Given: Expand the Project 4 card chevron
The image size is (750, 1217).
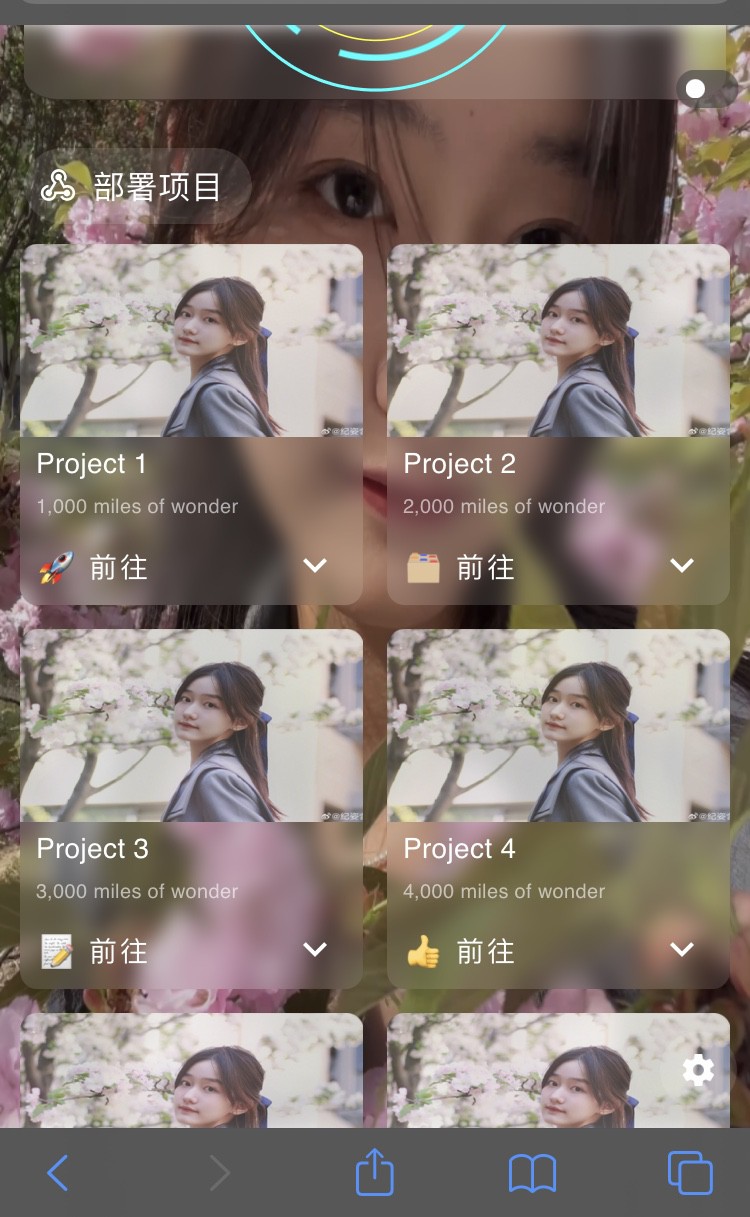Looking at the screenshot, I should point(682,950).
